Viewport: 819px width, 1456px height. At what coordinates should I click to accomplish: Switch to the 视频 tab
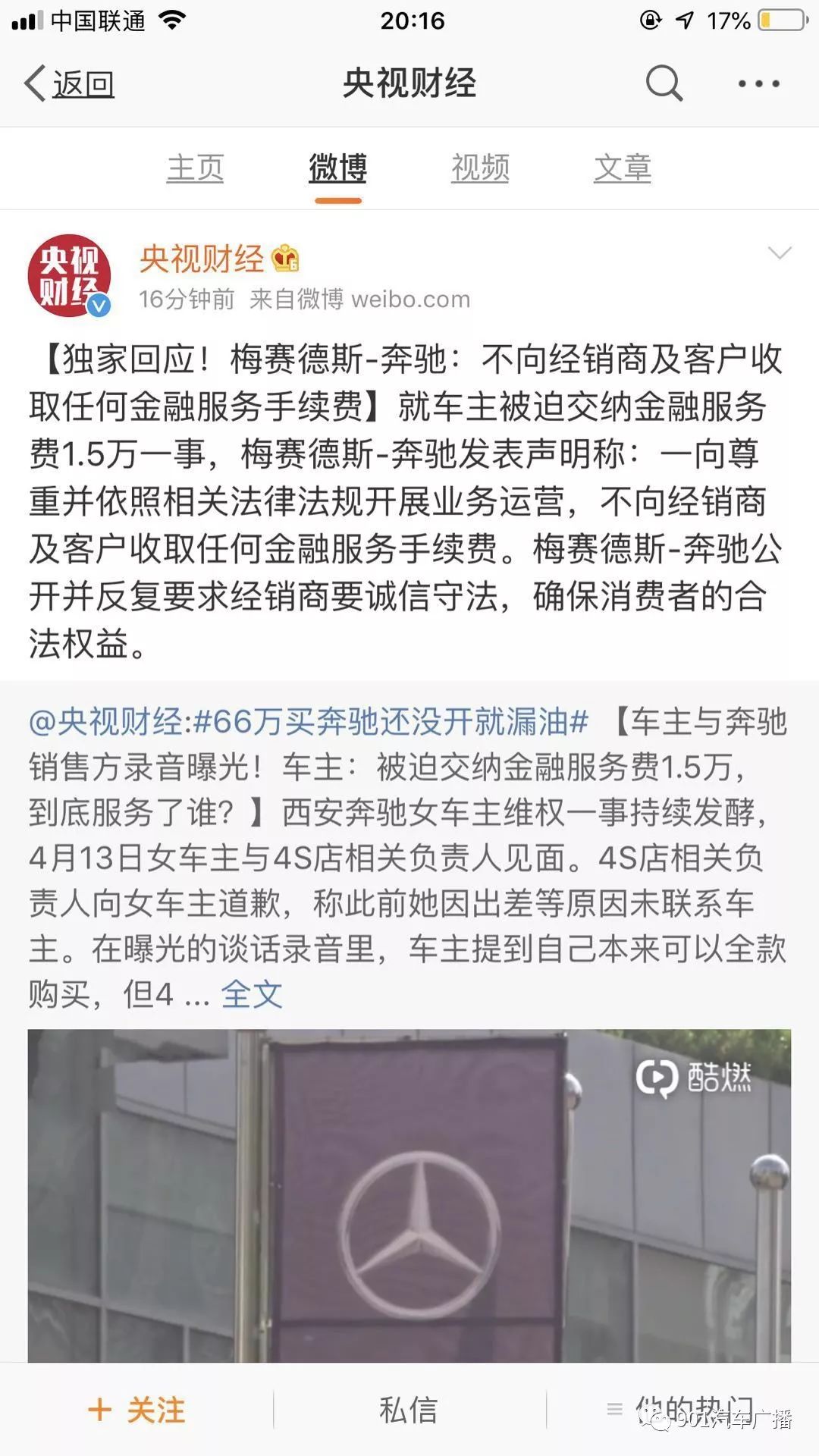pyautogui.click(x=480, y=168)
